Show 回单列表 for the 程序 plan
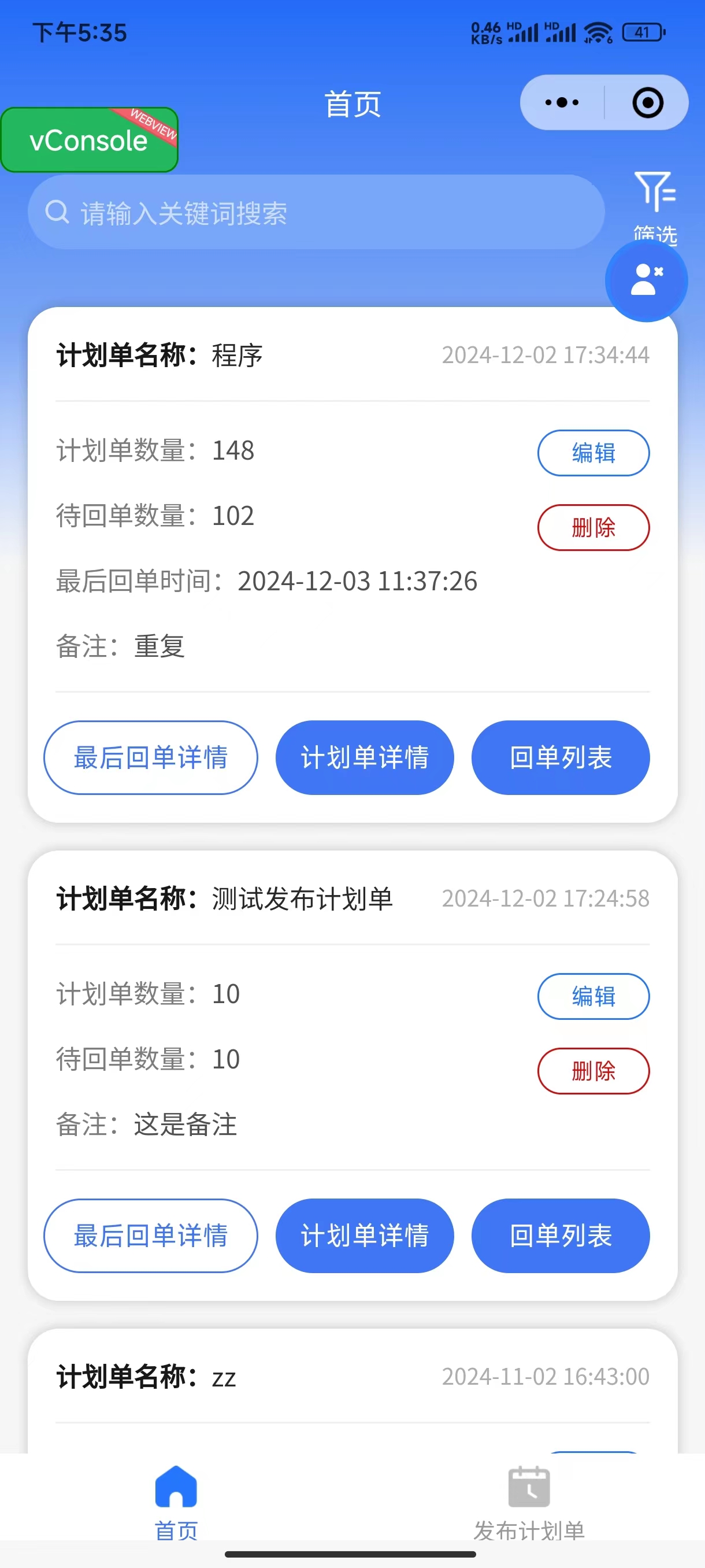The height and width of the screenshot is (1568, 705). [560, 757]
